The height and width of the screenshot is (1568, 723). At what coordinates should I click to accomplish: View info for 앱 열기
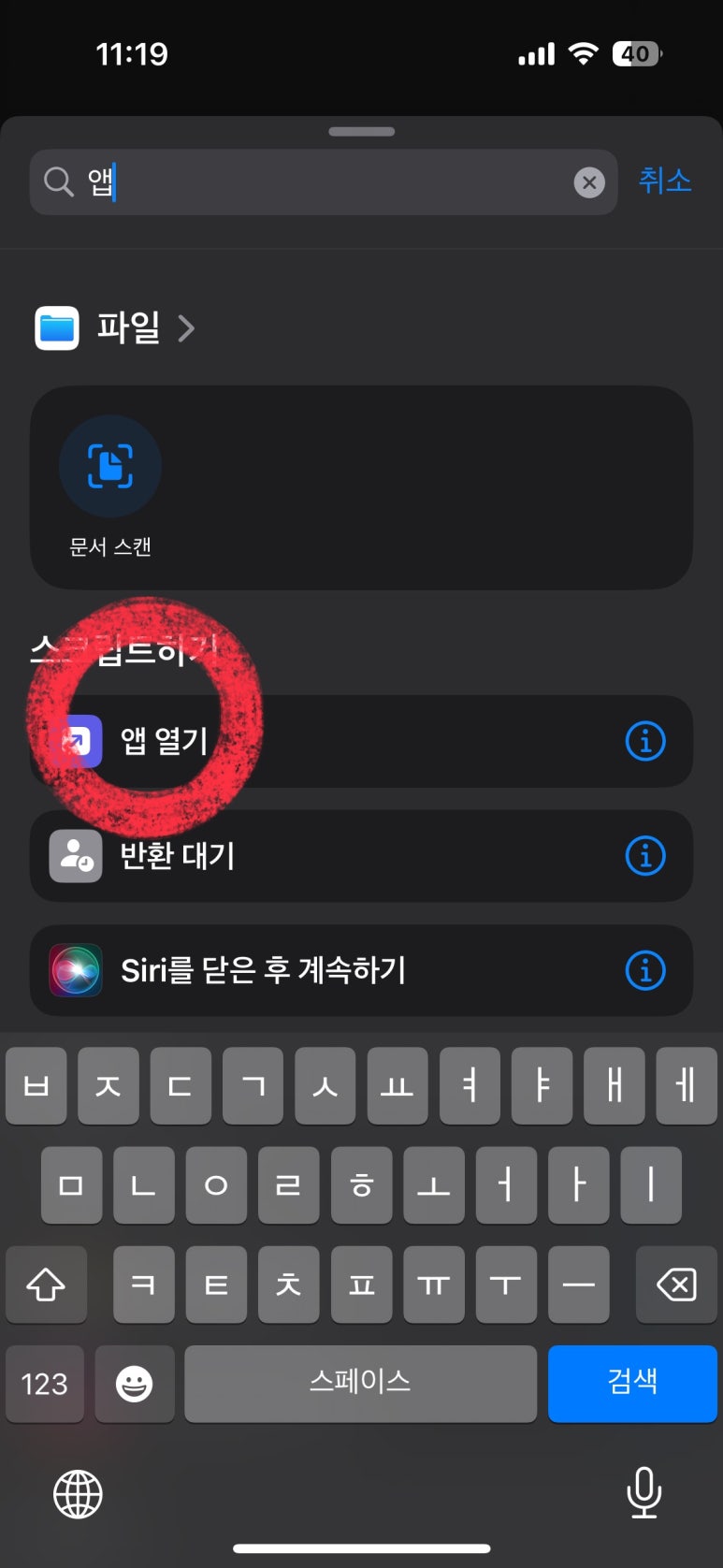[645, 742]
